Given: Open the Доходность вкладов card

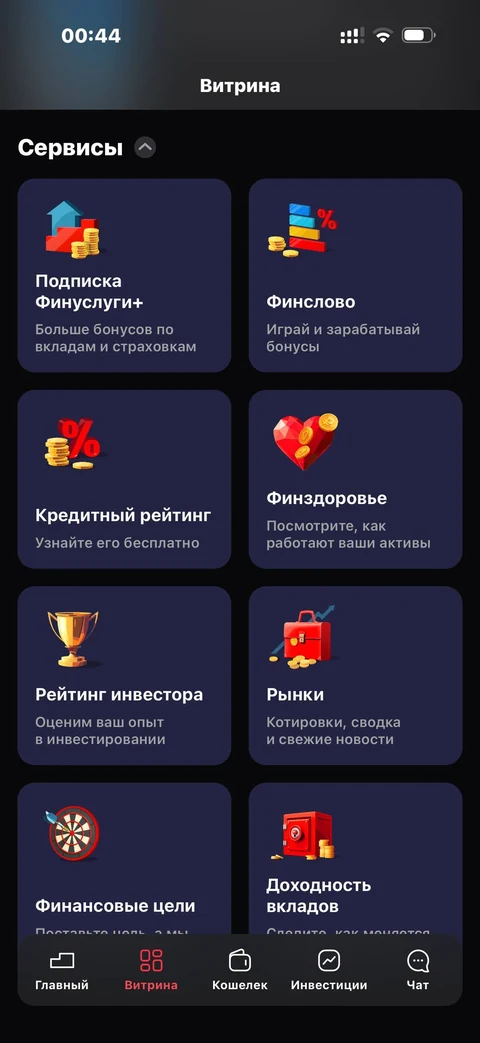Looking at the screenshot, I should pyautogui.click(x=356, y=859).
